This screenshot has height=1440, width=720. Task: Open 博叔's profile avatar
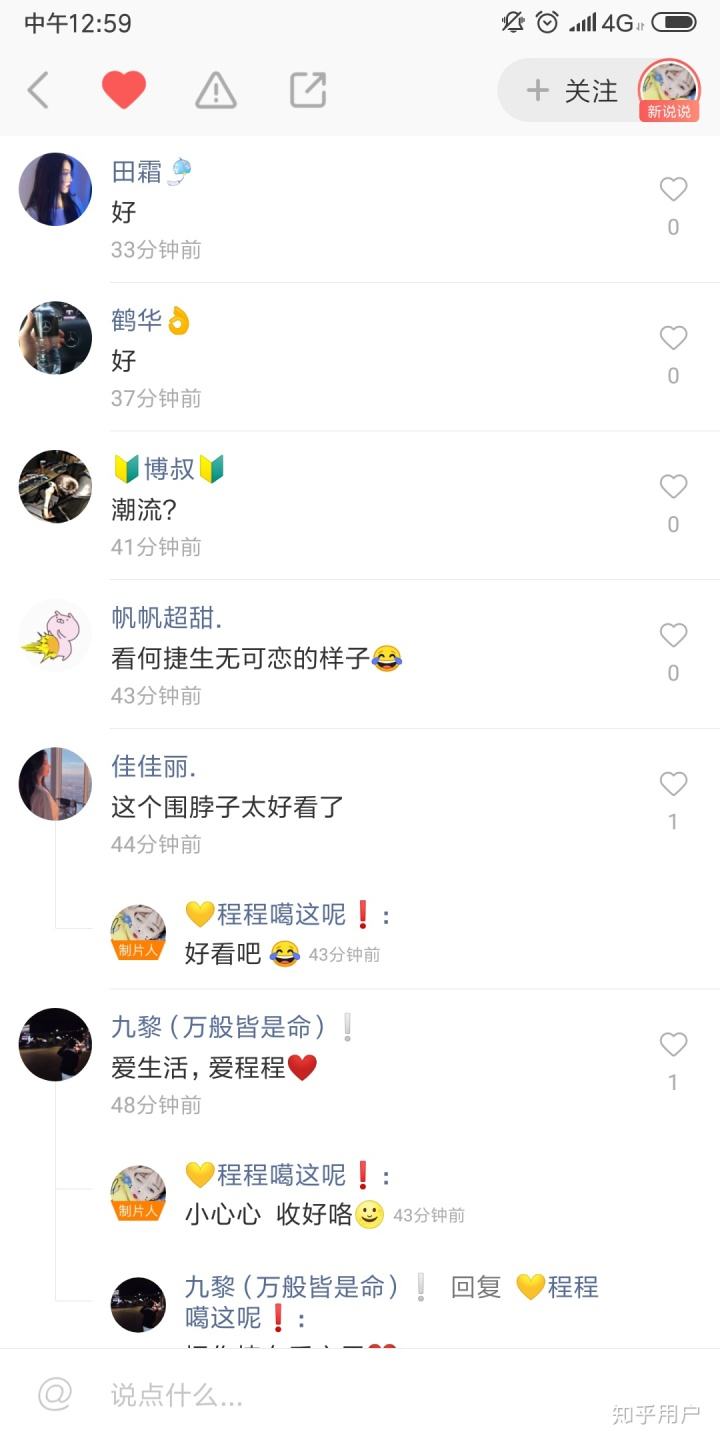pyautogui.click(x=55, y=487)
